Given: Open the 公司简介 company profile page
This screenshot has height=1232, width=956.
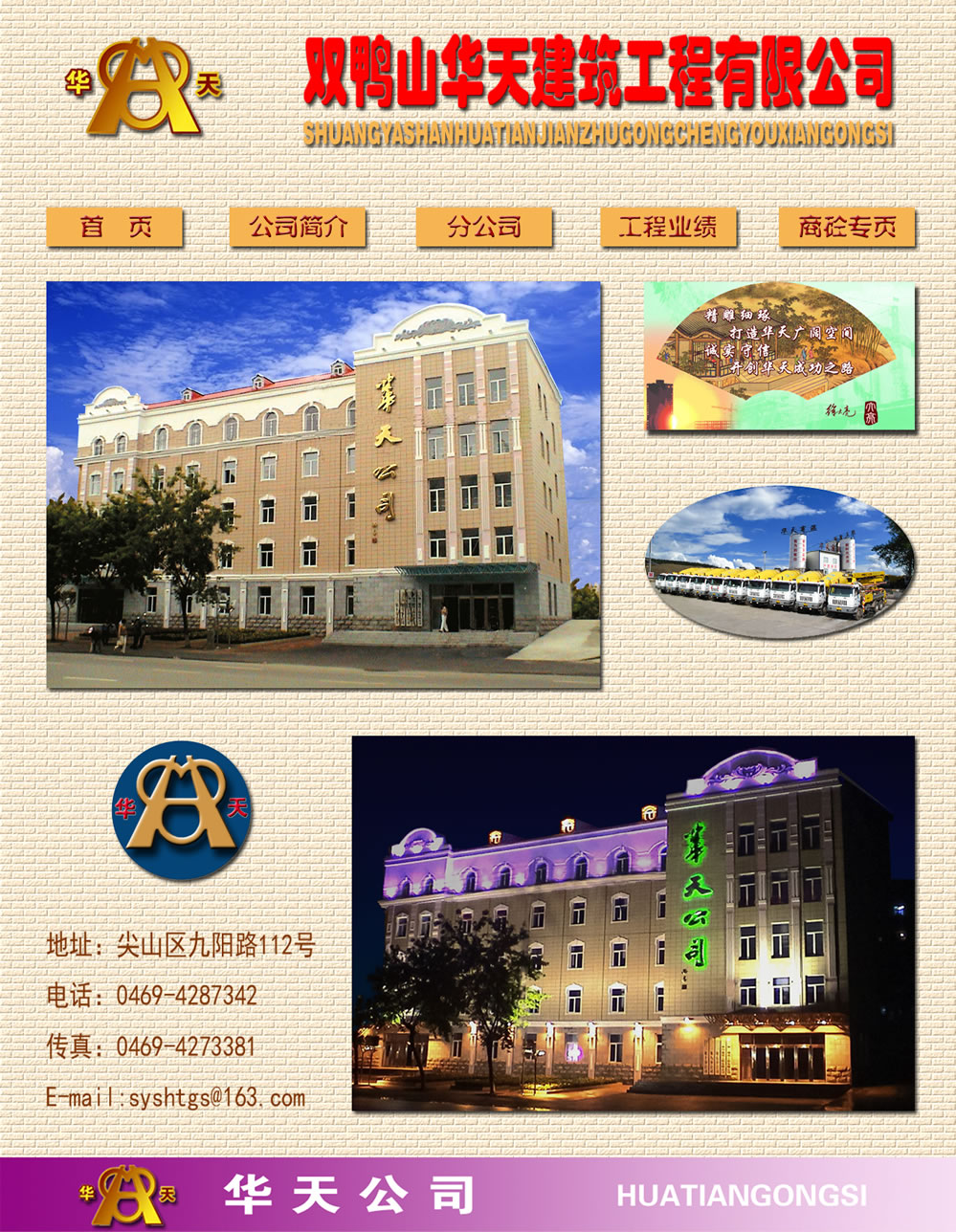Looking at the screenshot, I should 298,228.
